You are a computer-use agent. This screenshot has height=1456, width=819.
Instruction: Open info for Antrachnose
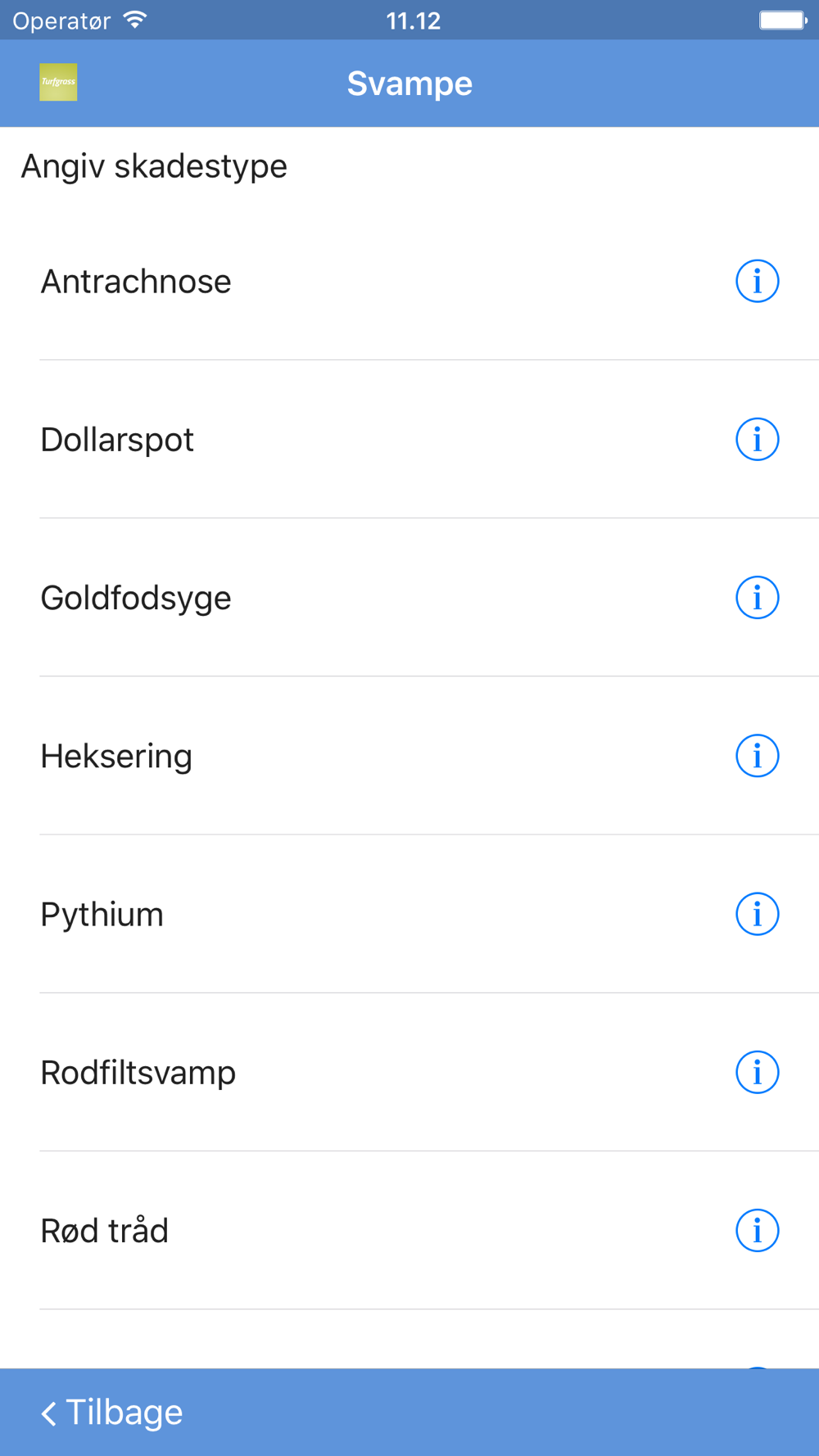pos(757,282)
